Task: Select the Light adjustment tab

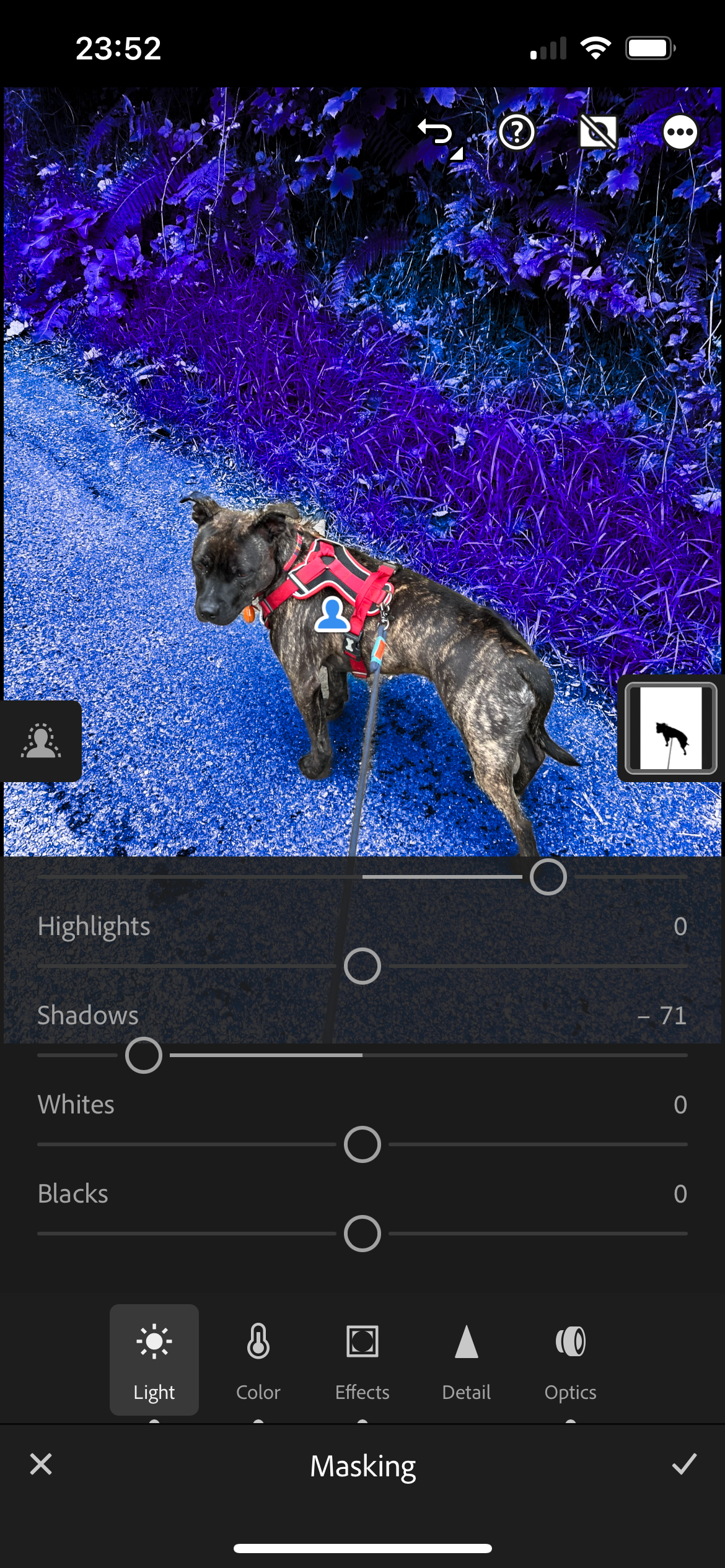Action: (154, 1360)
